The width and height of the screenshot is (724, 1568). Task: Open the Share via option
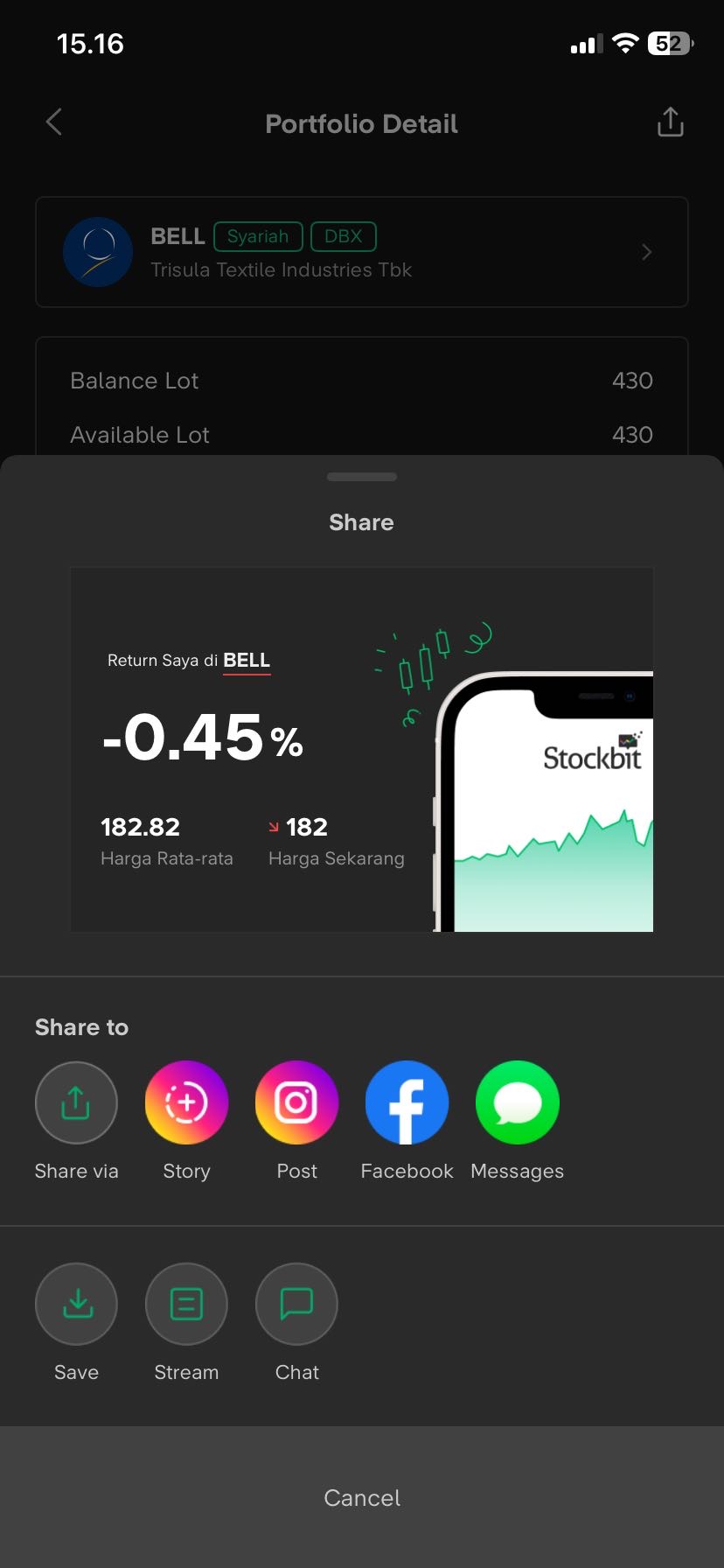[76, 1102]
